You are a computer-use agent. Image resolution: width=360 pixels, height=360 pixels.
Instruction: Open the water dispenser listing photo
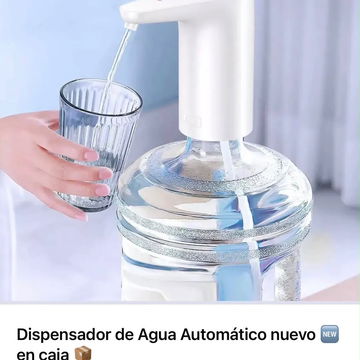[180, 151]
